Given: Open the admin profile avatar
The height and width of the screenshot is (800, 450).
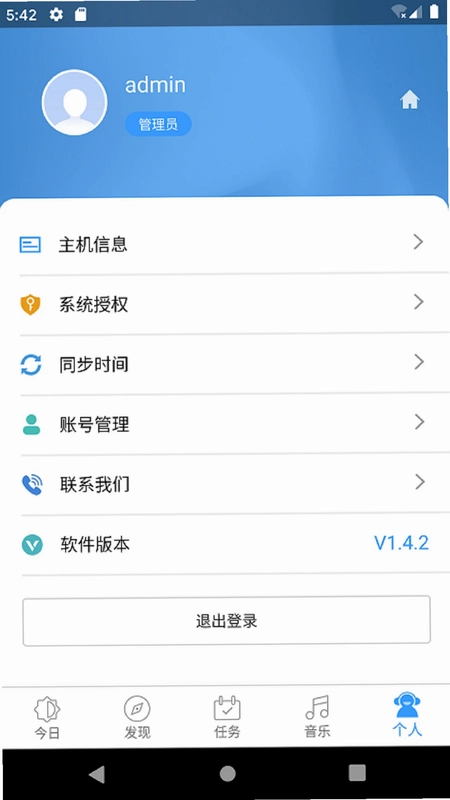Looking at the screenshot, I should tap(74, 103).
